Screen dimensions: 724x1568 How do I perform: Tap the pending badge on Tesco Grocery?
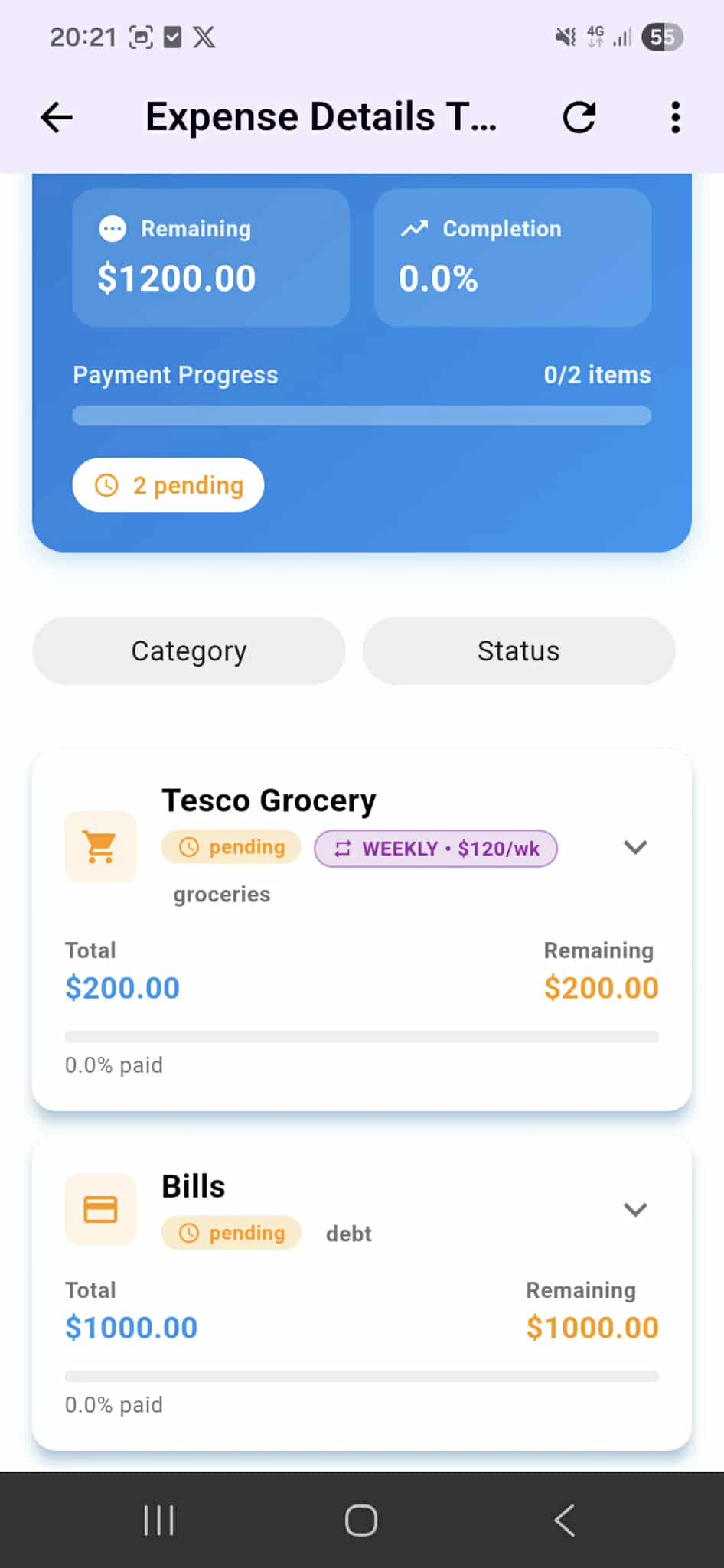click(x=230, y=847)
